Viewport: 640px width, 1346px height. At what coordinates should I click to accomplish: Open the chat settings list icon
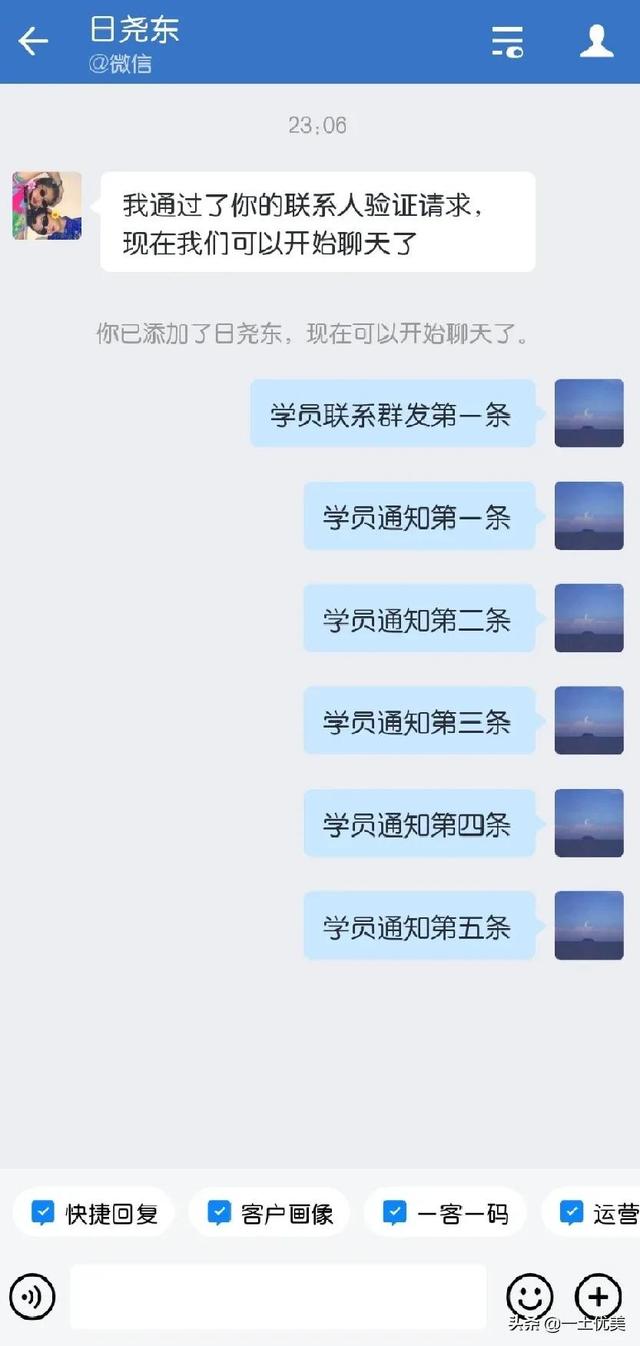[507, 41]
